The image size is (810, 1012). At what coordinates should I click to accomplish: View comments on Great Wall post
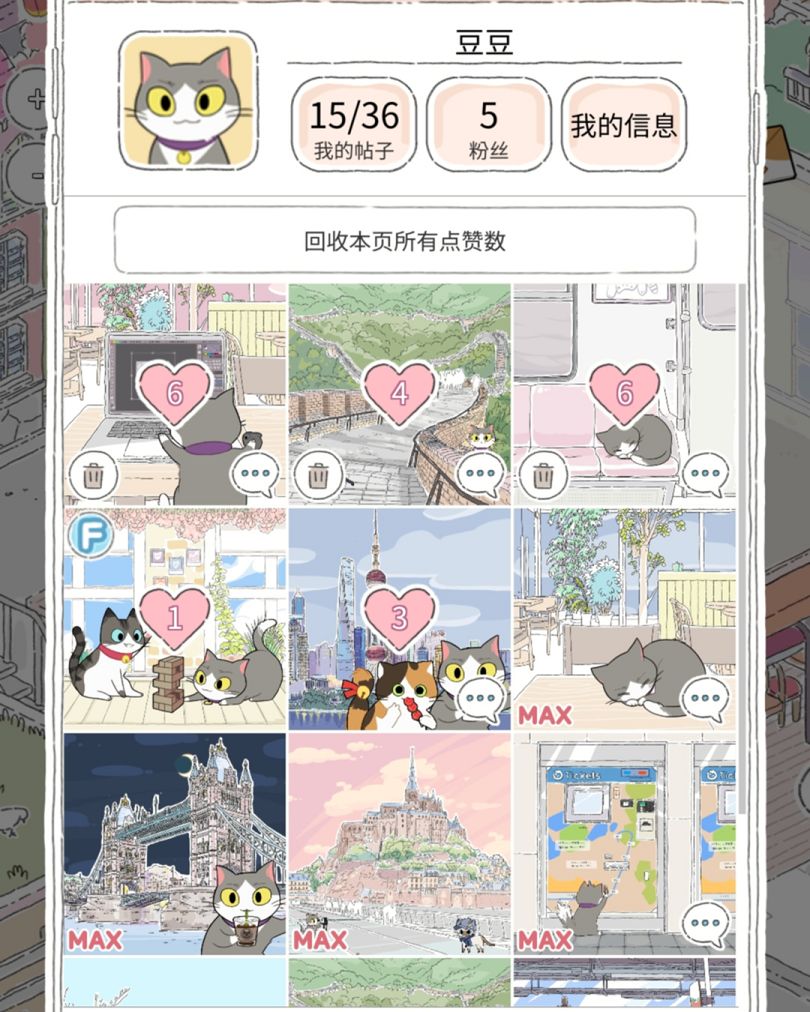tap(481, 475)
